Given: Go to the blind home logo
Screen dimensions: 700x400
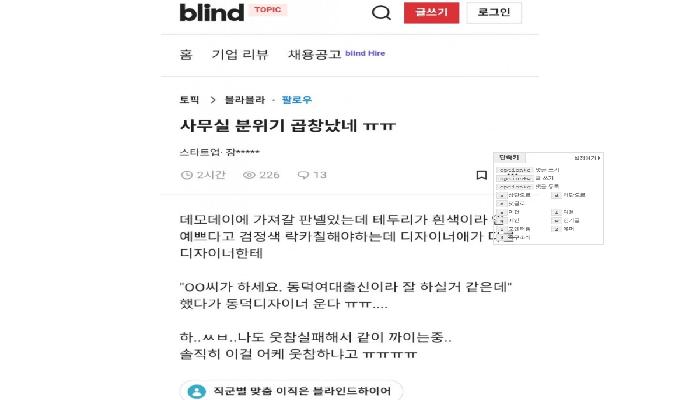Looking at the screenshot, I should coord(211,13).
